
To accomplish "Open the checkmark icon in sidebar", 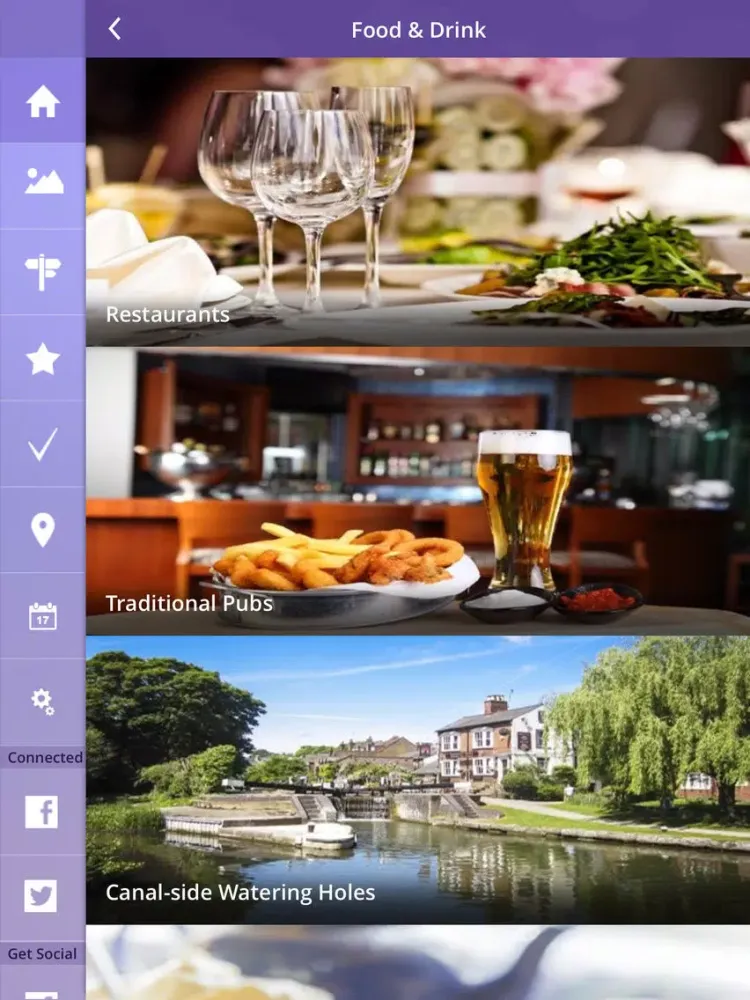I will tap(43, 444).
